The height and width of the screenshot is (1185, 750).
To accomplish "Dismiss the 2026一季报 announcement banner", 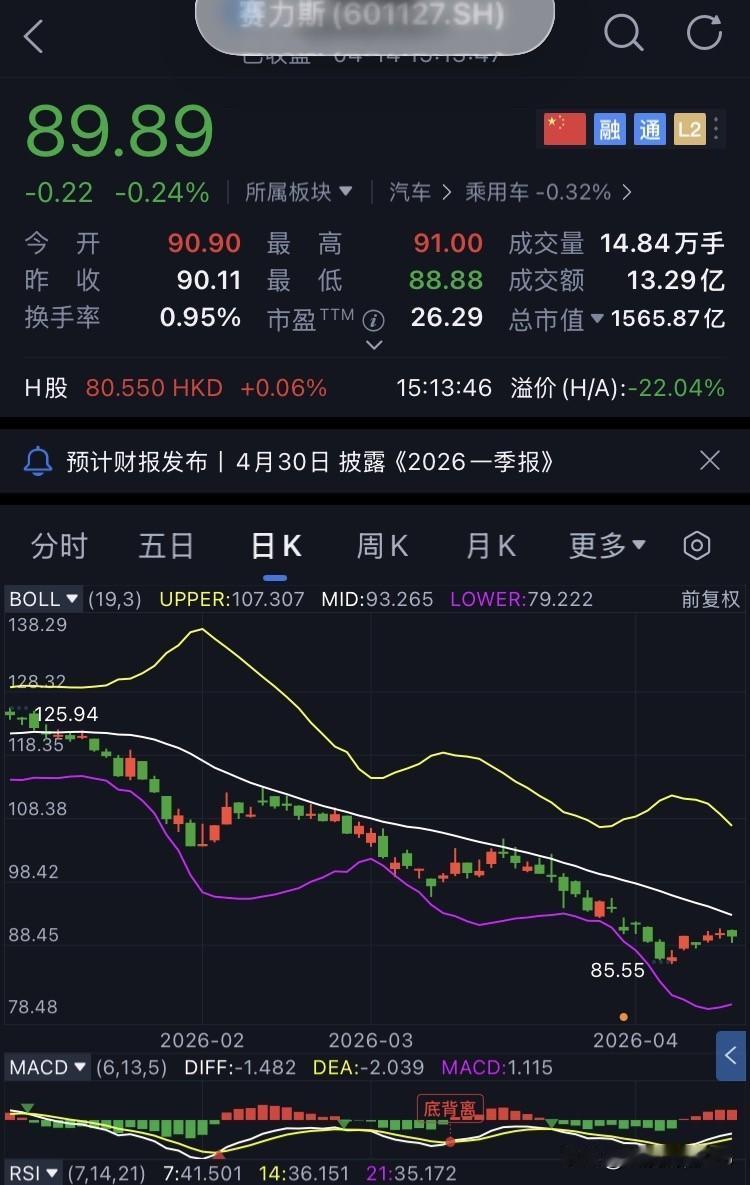I will pos(710,461).
